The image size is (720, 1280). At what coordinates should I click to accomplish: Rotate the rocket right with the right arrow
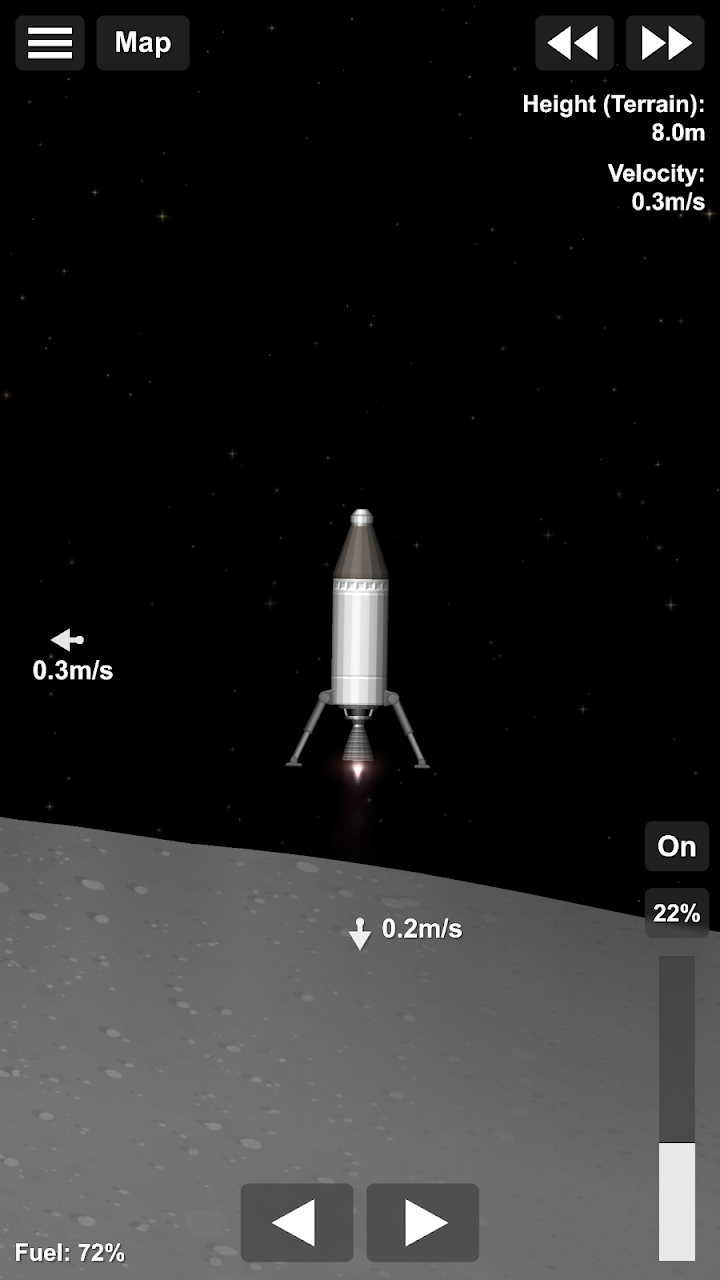[x=423, y=1222]
